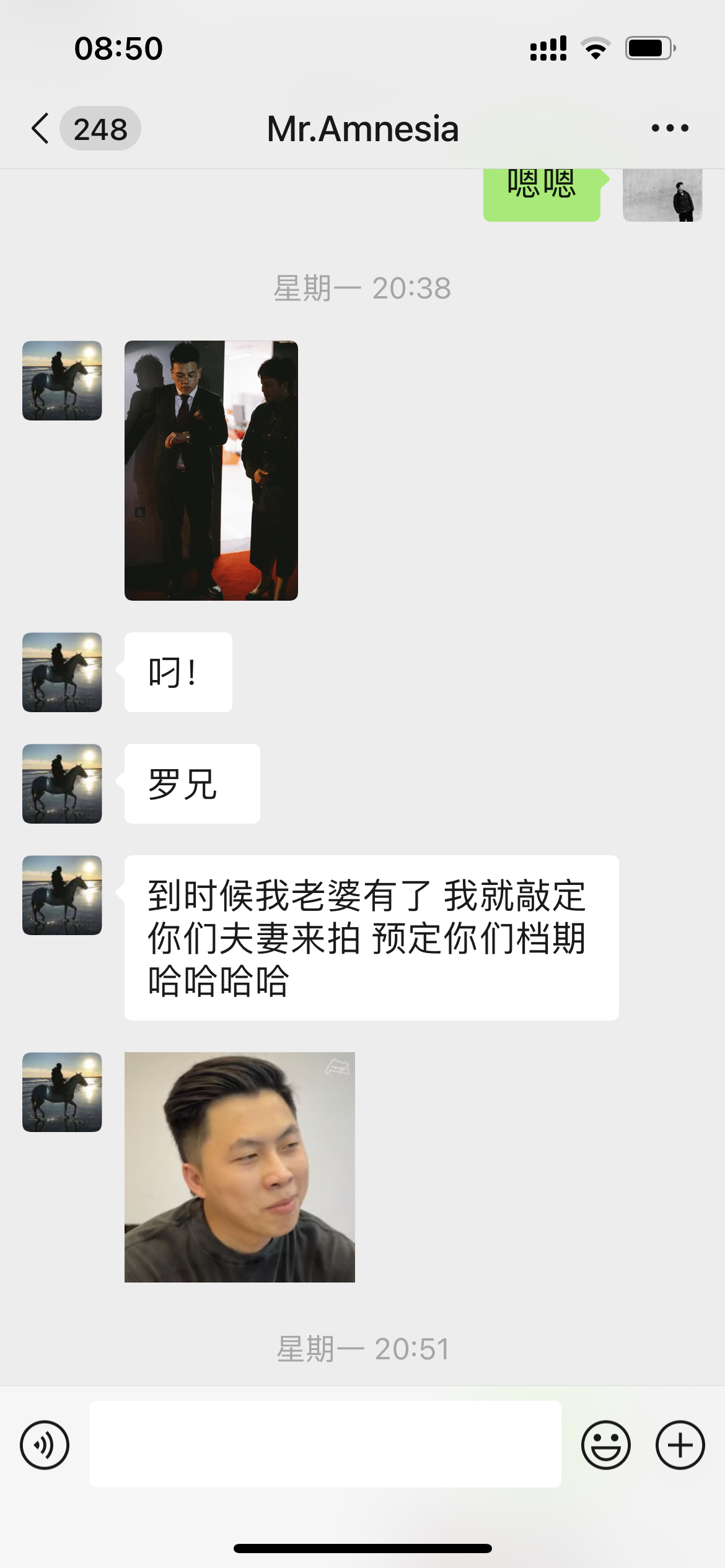Open the man's face close-up sticker image

pyautogui.click(x=240, y=1167)
